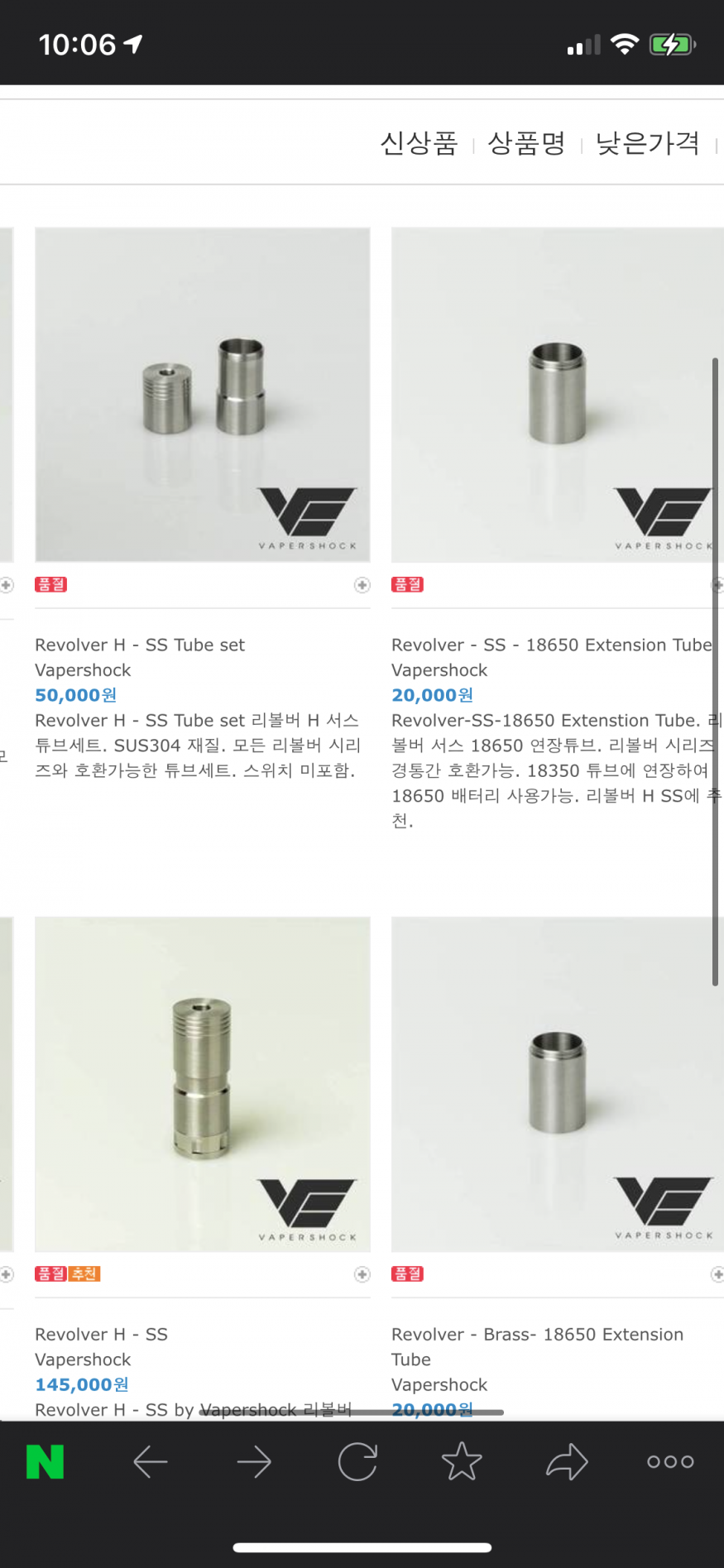Reload the current page
The image size is (724, 1568).
click(357, 1462)
